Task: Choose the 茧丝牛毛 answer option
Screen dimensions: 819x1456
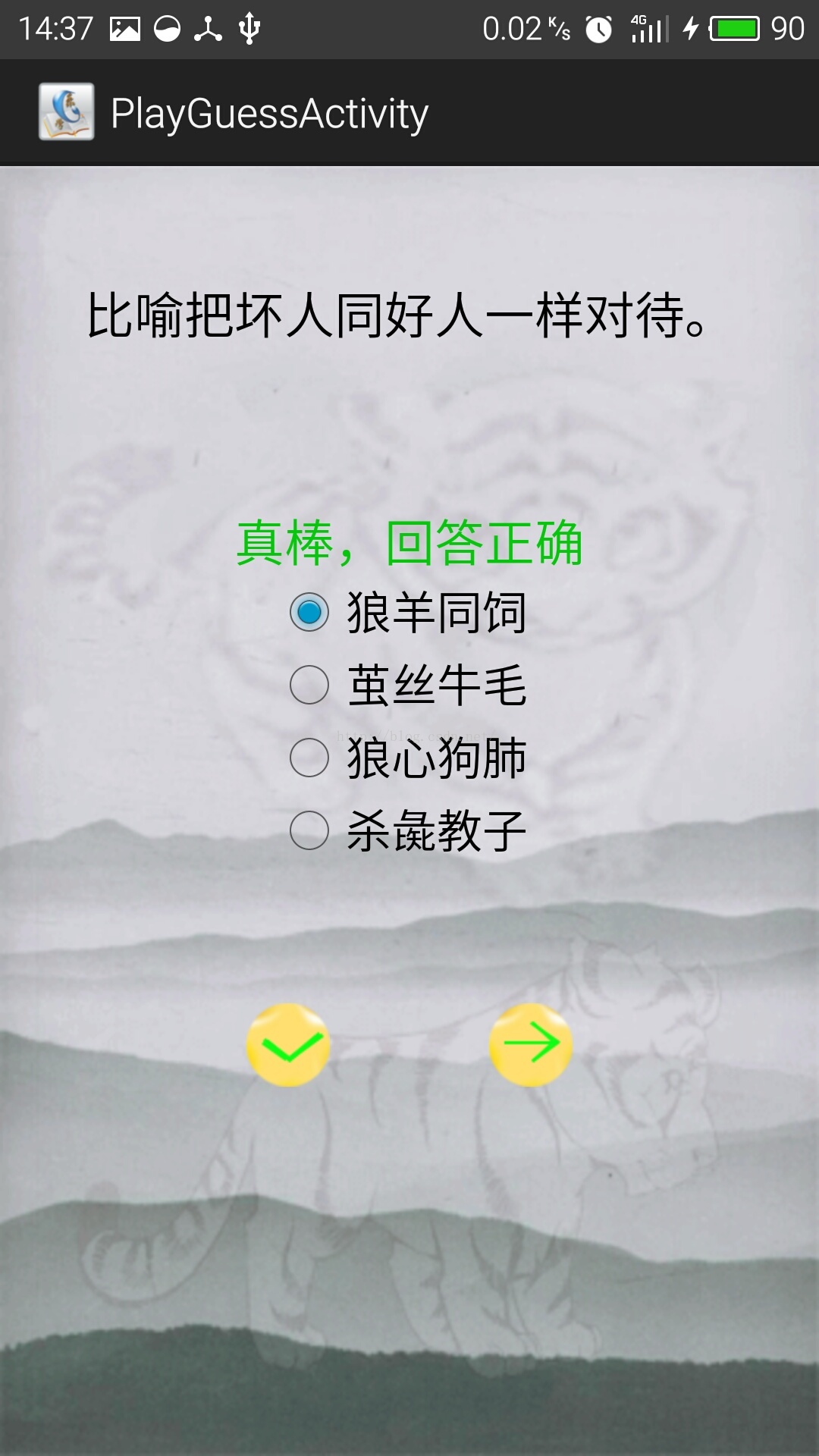Action: coord(309,685)
